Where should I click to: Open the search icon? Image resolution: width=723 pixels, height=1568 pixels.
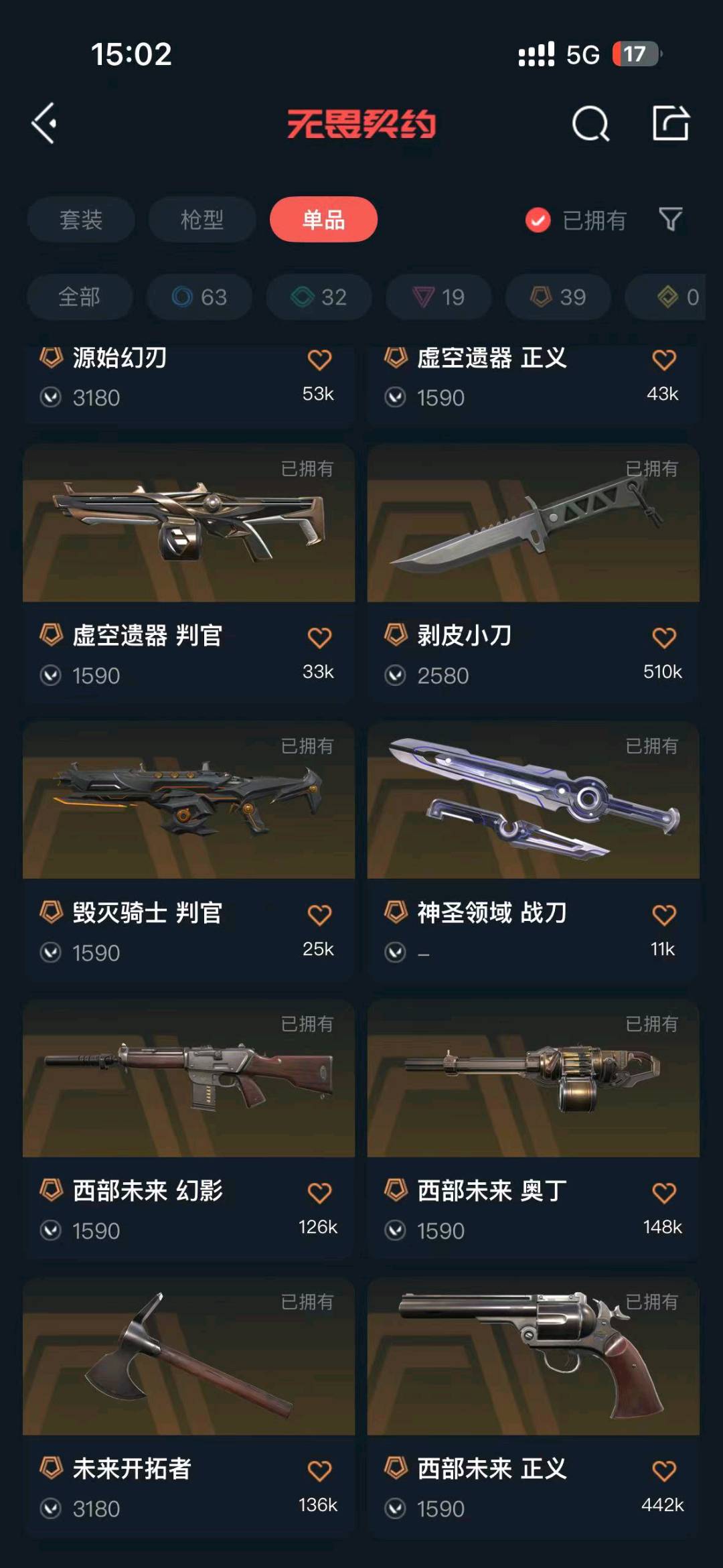coord(590,124)
